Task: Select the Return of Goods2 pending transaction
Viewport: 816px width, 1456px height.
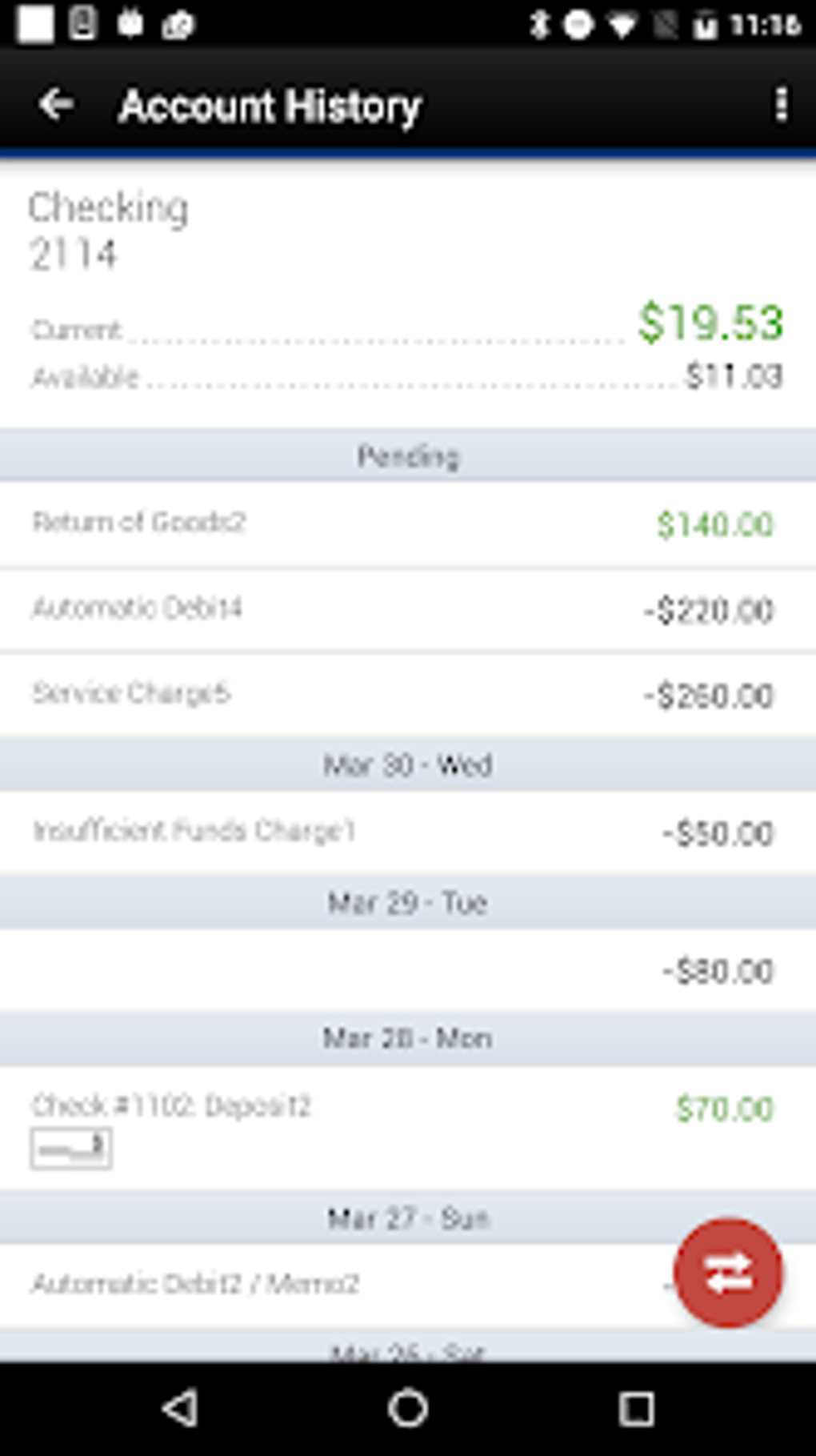Action: (x=408, y=524)
